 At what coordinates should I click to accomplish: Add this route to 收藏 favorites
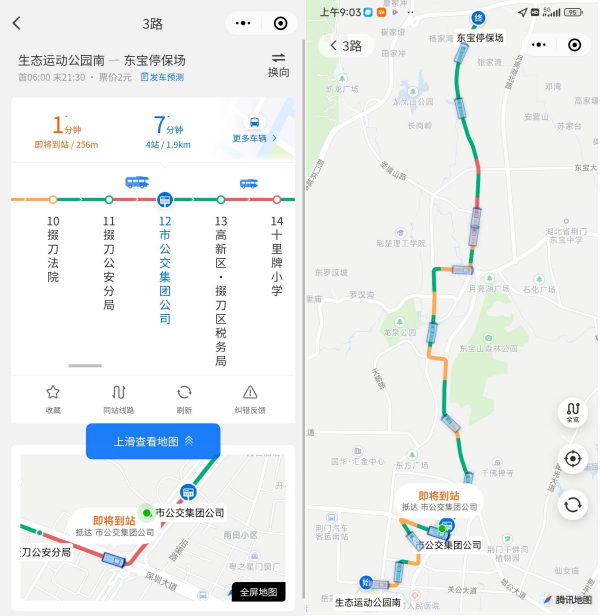[x=53, y=398]
